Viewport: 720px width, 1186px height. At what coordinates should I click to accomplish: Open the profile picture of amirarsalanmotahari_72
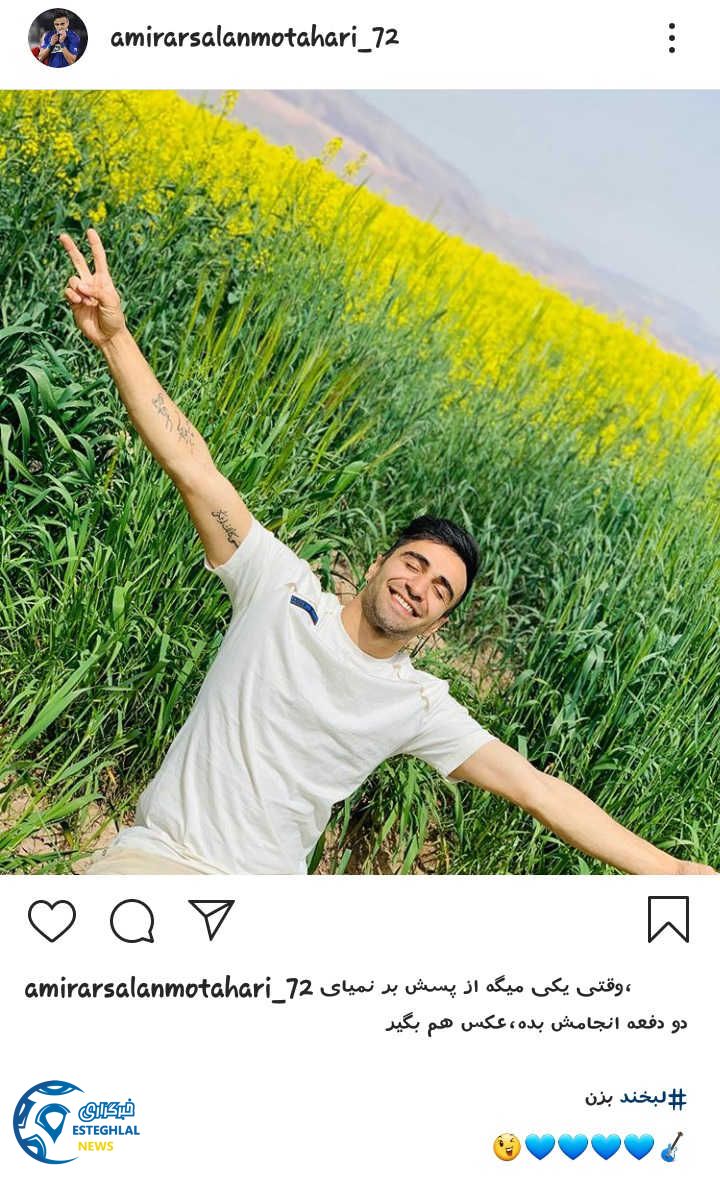point(58,38)
